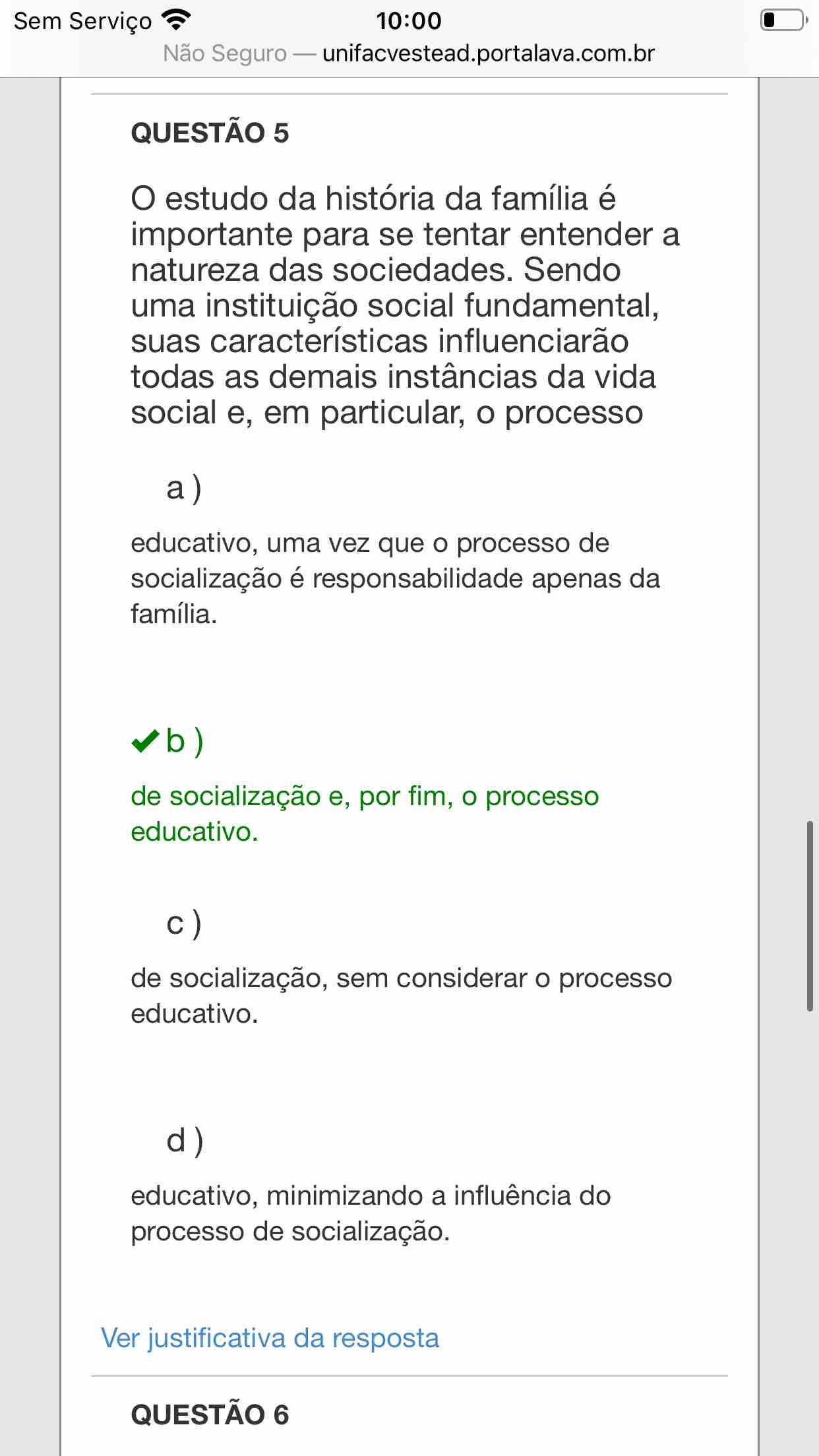This screenshot has height=1456, width=819.
Task: Open 'Ver justificativa da resposta' link
Action: click(270, 1338)
